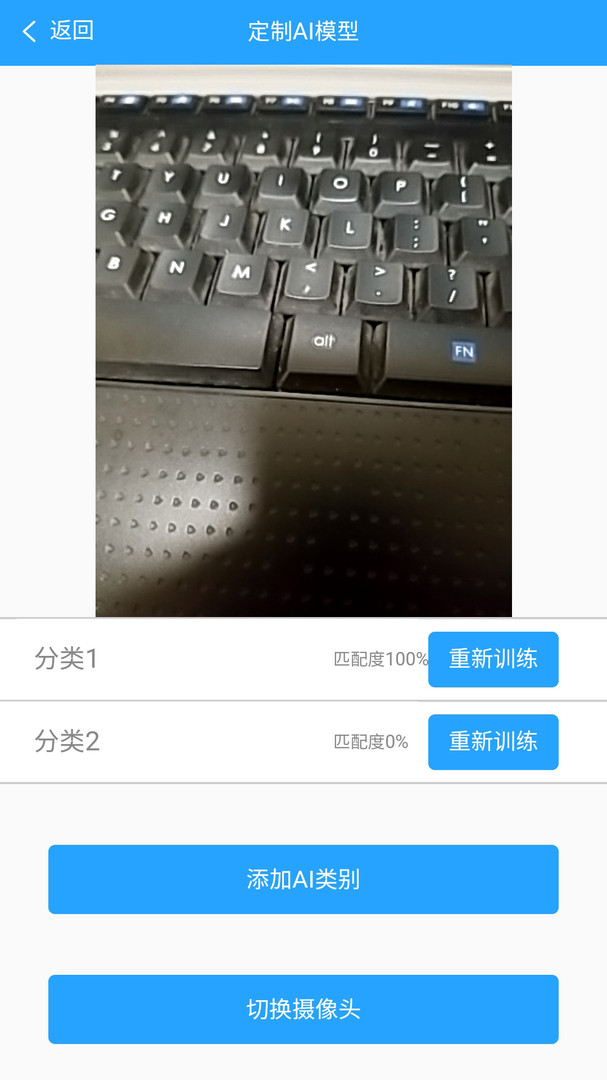The width and height of the screenshot is (607, 1080).
Task: Add a new category via 添加AI类别
Action: coord(303,879)
